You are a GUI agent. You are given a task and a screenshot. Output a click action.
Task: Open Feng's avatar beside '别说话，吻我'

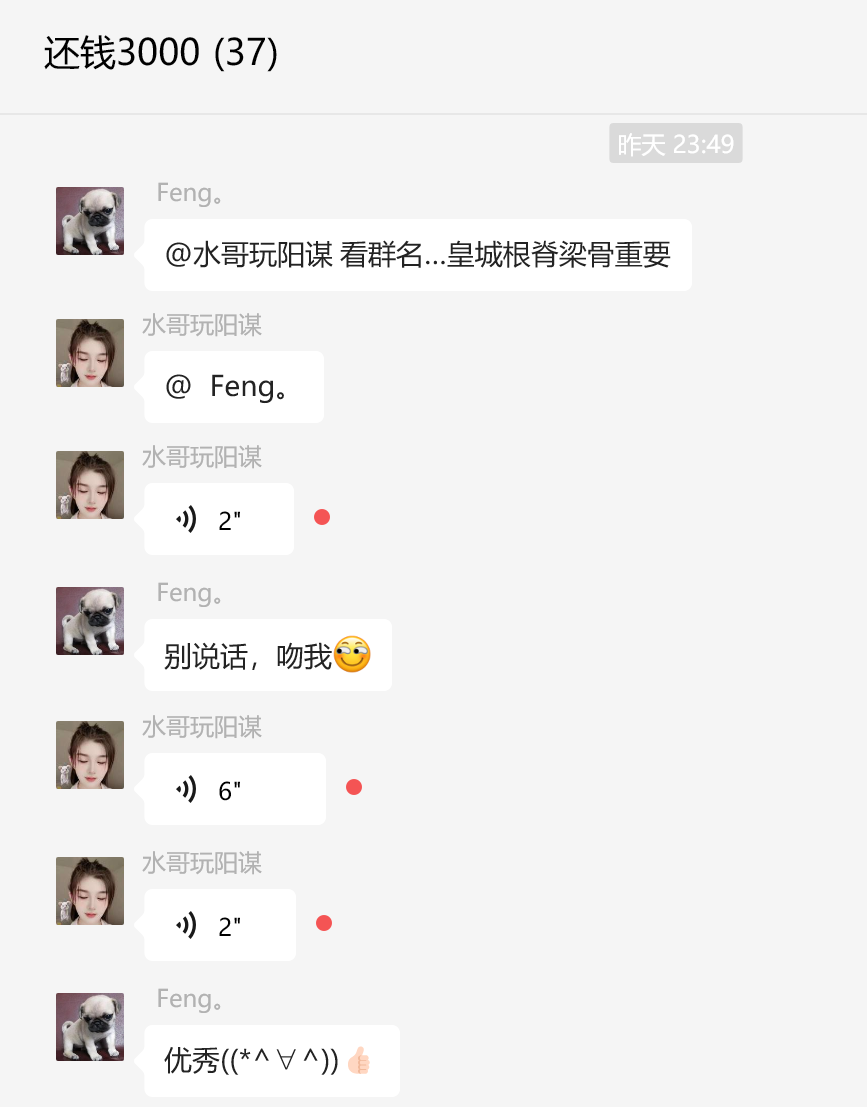tap(90, 621)
